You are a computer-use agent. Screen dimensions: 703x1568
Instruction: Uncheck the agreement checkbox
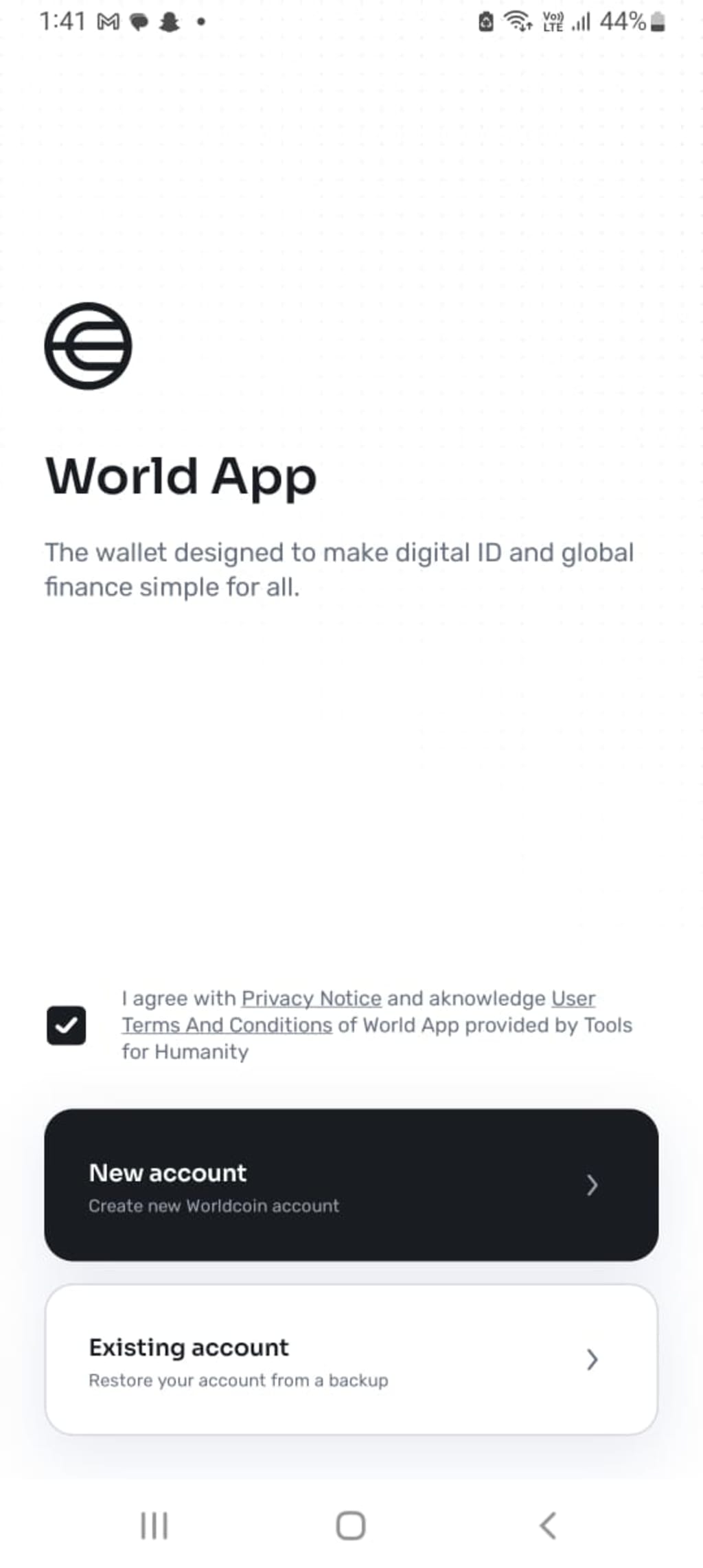66,1025
